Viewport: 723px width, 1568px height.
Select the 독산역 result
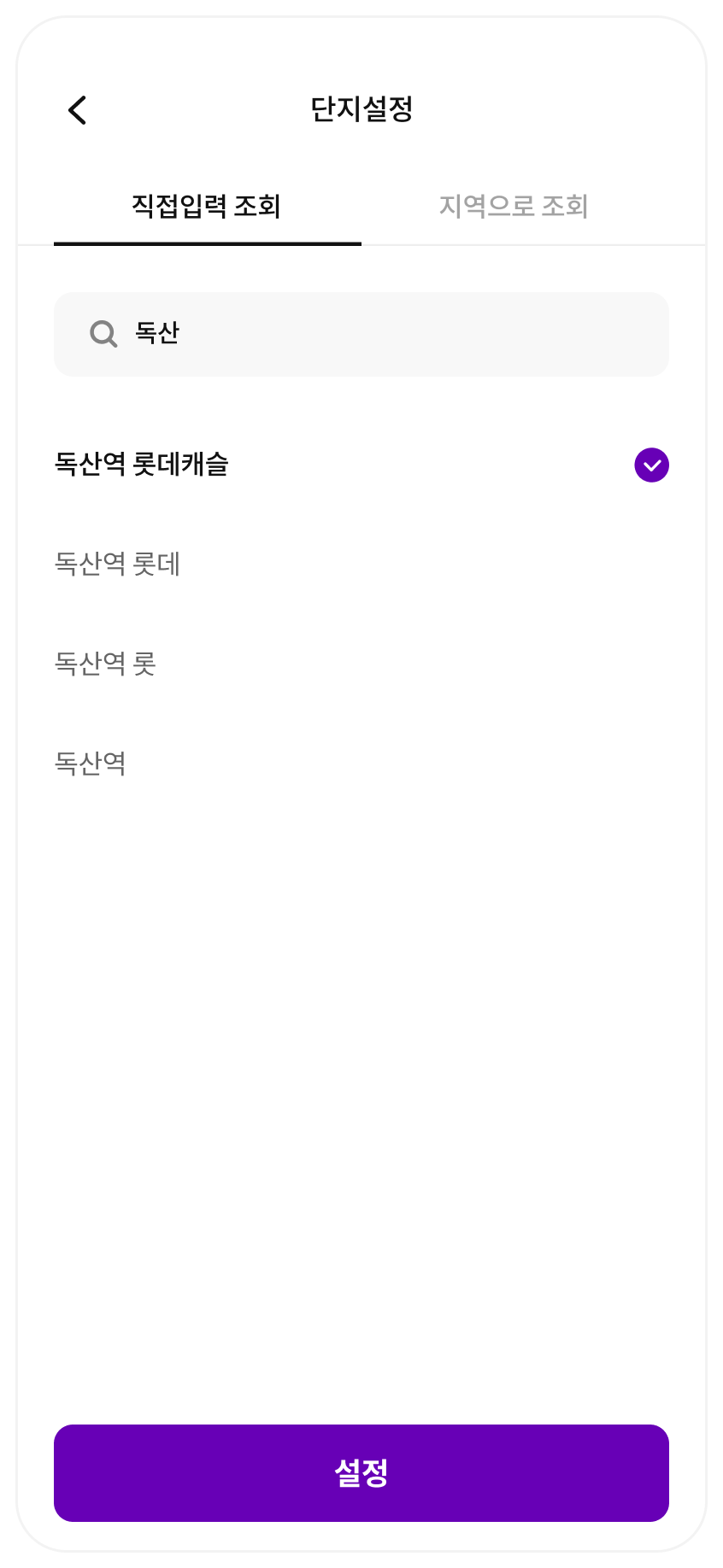click(91, 763)
